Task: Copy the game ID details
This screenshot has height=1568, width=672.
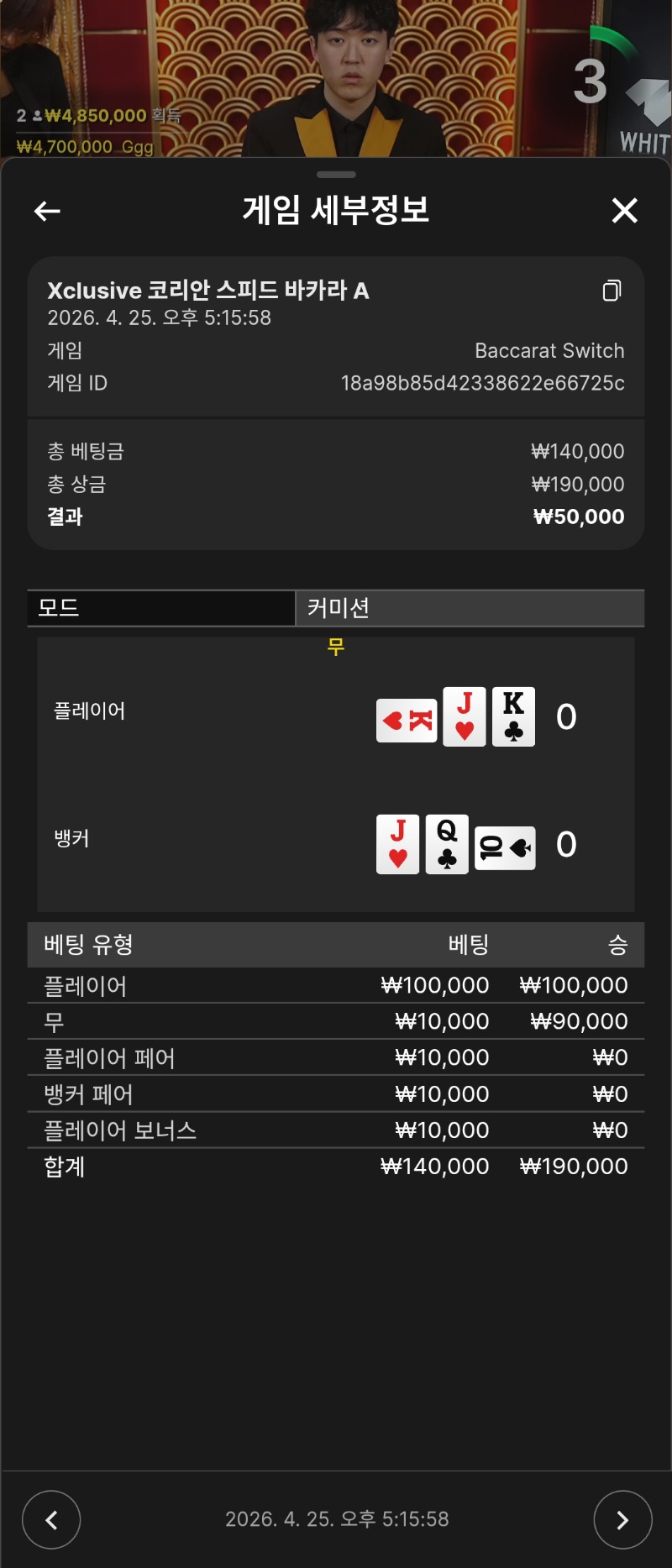Action: [612, 291]
